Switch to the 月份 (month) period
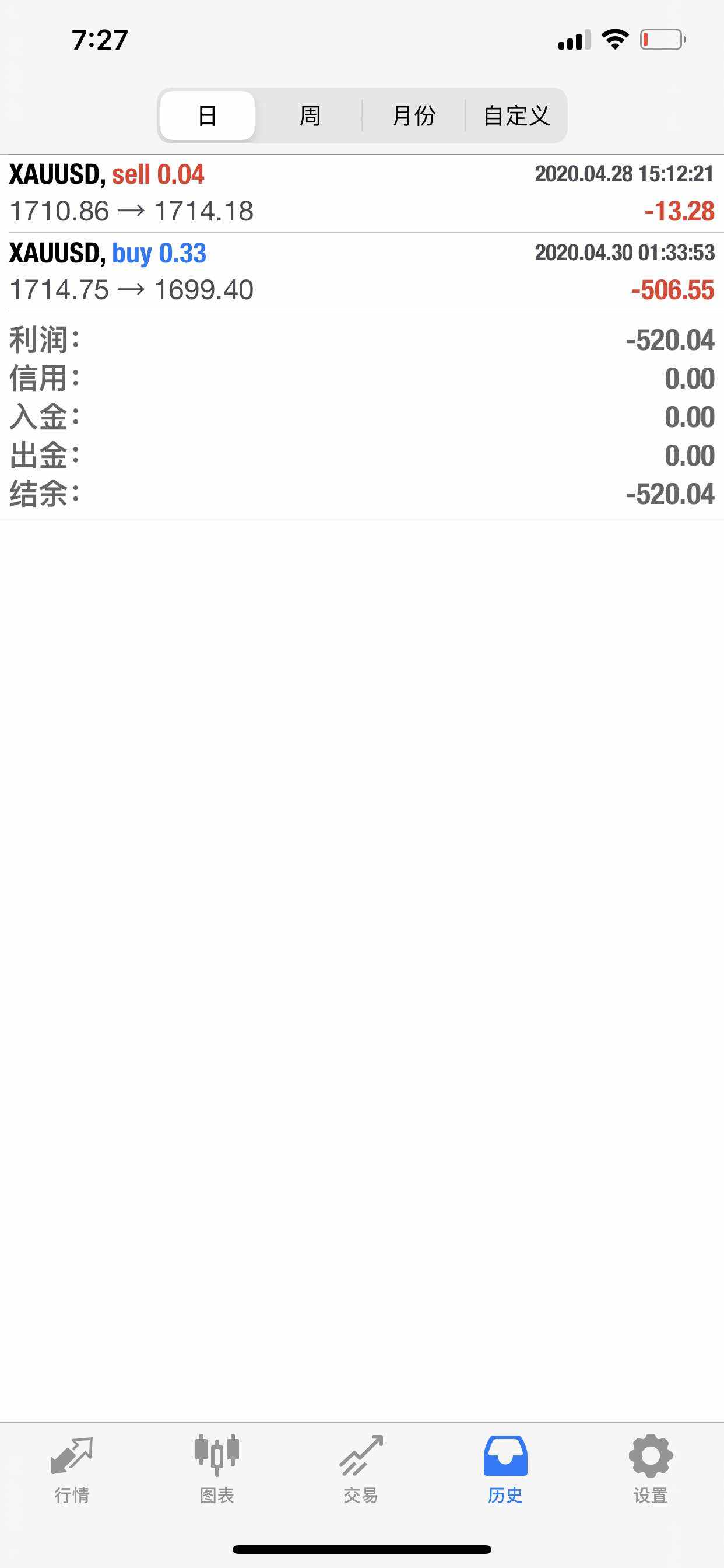This screenshot has width=724, height=1568. pyautogui.click(x=414, y=116)
